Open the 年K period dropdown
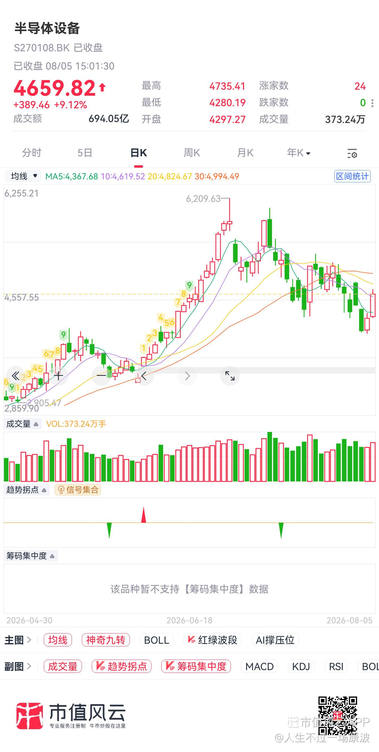The image size is (379, 752). click(x=298, y=153)
